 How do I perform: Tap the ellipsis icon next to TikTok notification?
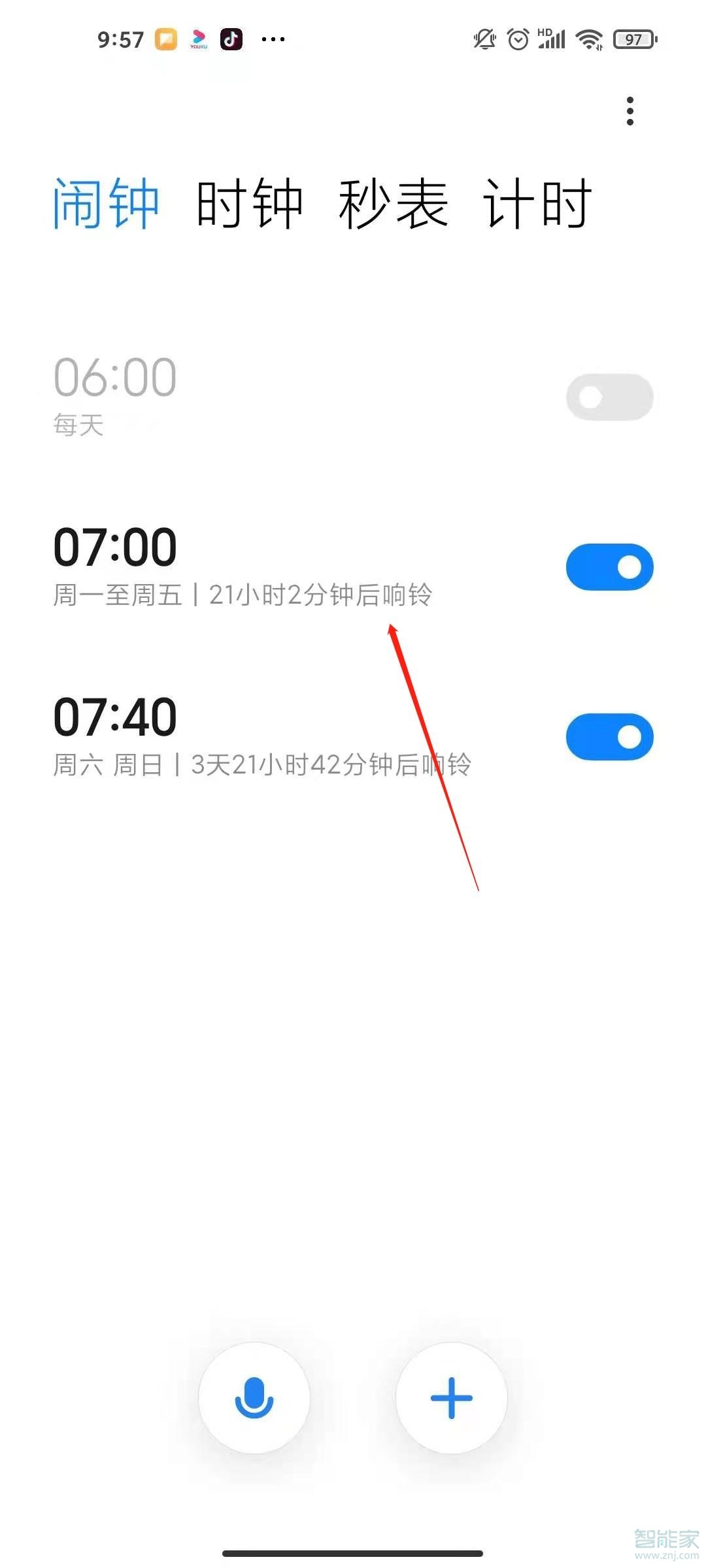click(273, 39)
